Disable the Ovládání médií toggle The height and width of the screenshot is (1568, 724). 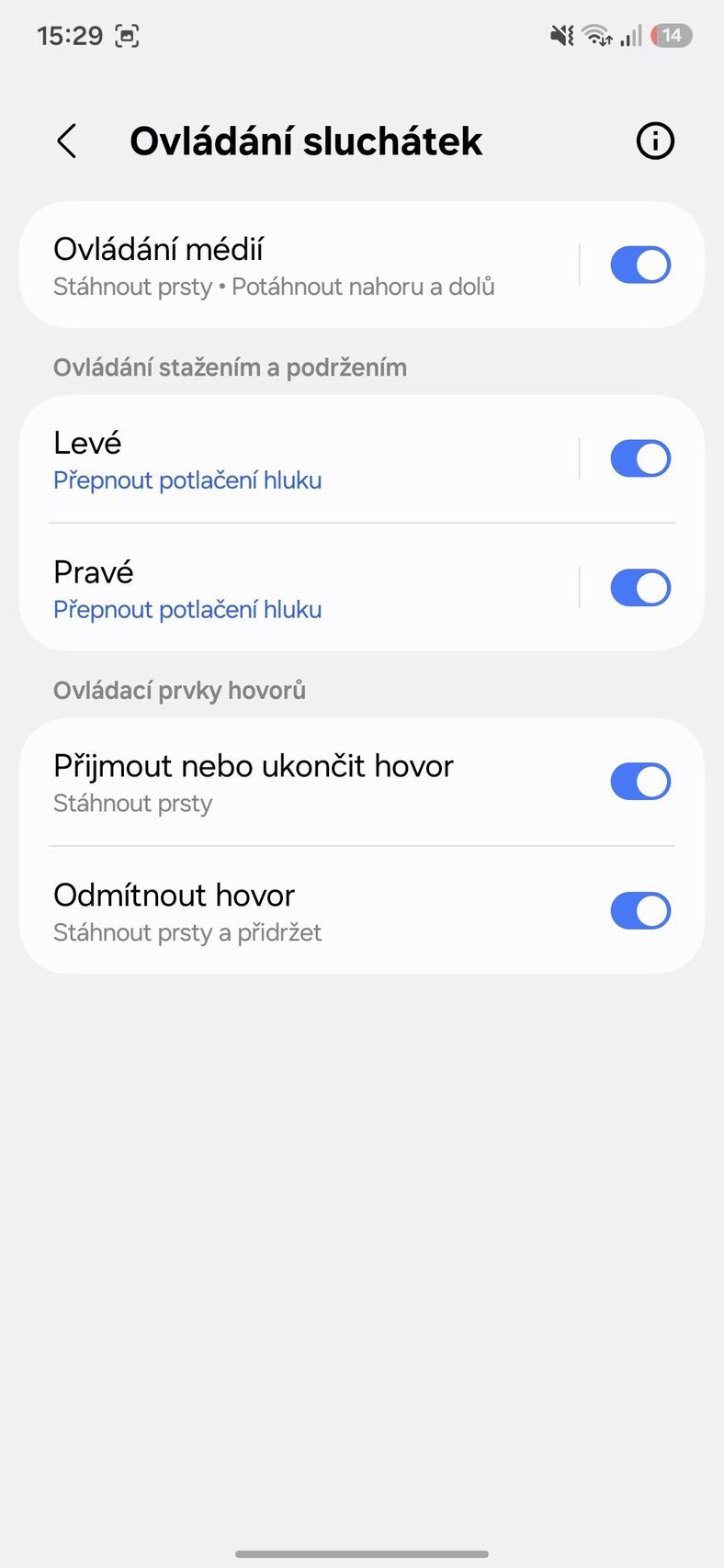[640, 265]
